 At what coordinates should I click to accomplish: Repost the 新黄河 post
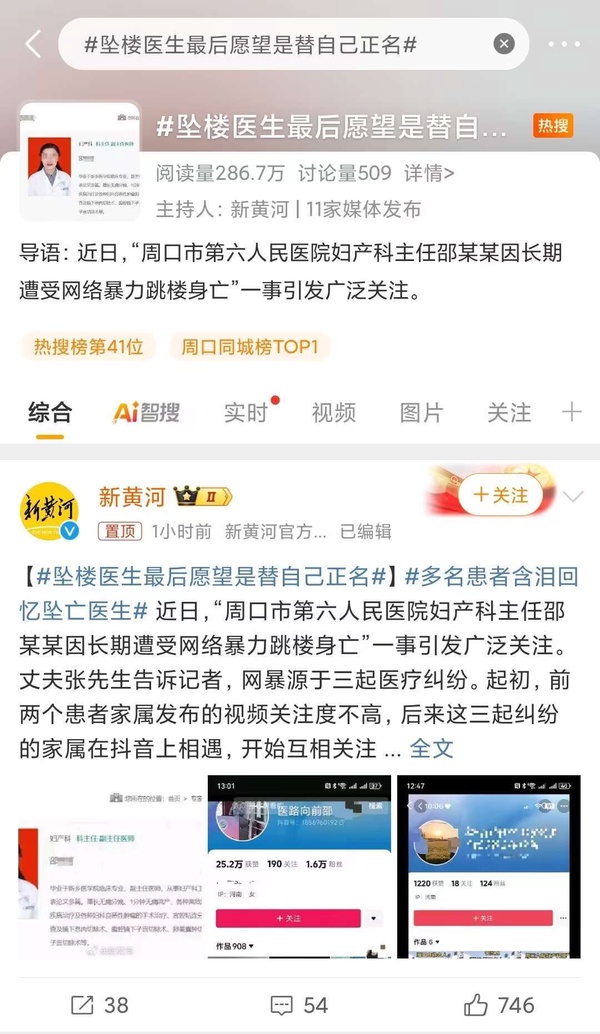[100, 1004]
